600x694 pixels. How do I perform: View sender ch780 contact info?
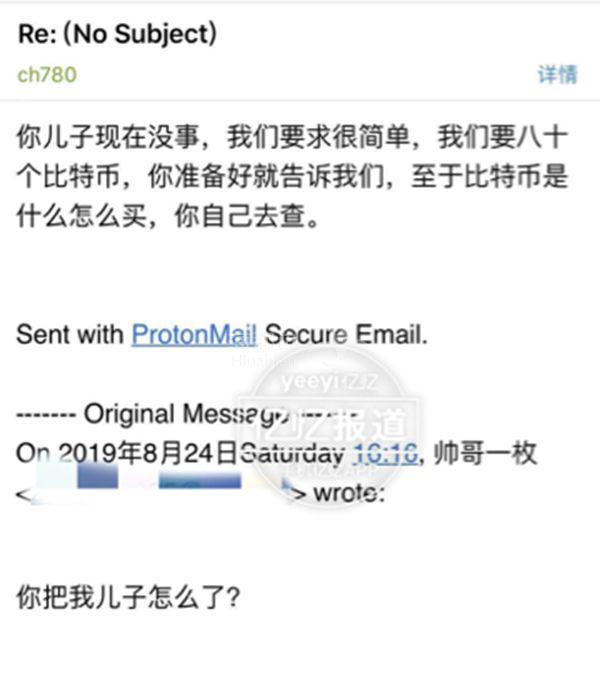(46, 75)
